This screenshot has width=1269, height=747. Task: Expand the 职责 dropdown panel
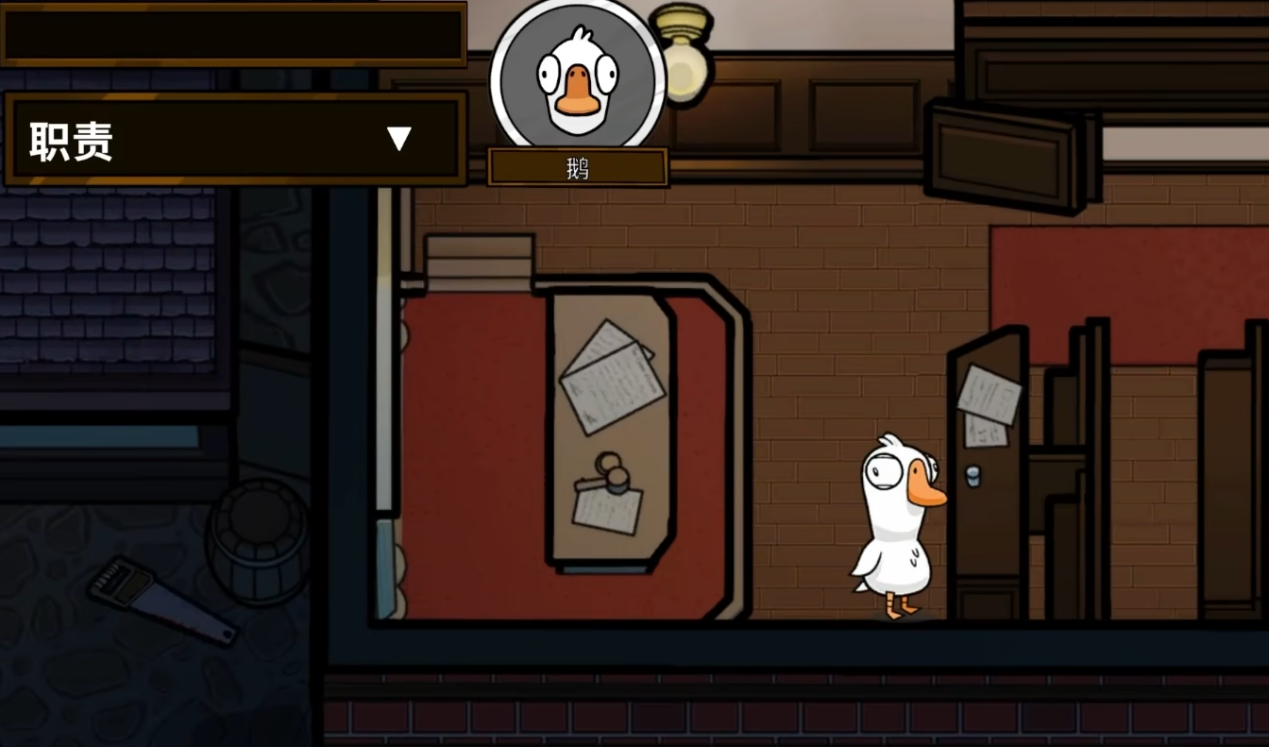click(399, 139)
